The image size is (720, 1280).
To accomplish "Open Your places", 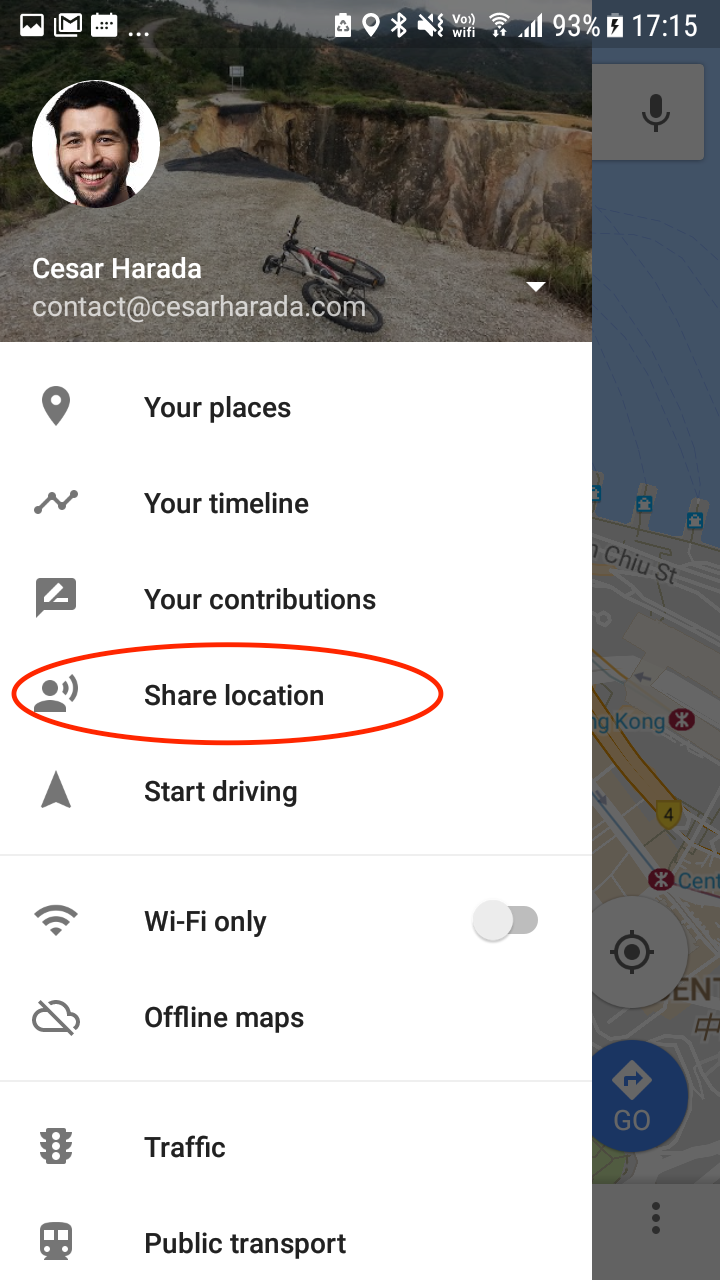I will tap(217, 408).
